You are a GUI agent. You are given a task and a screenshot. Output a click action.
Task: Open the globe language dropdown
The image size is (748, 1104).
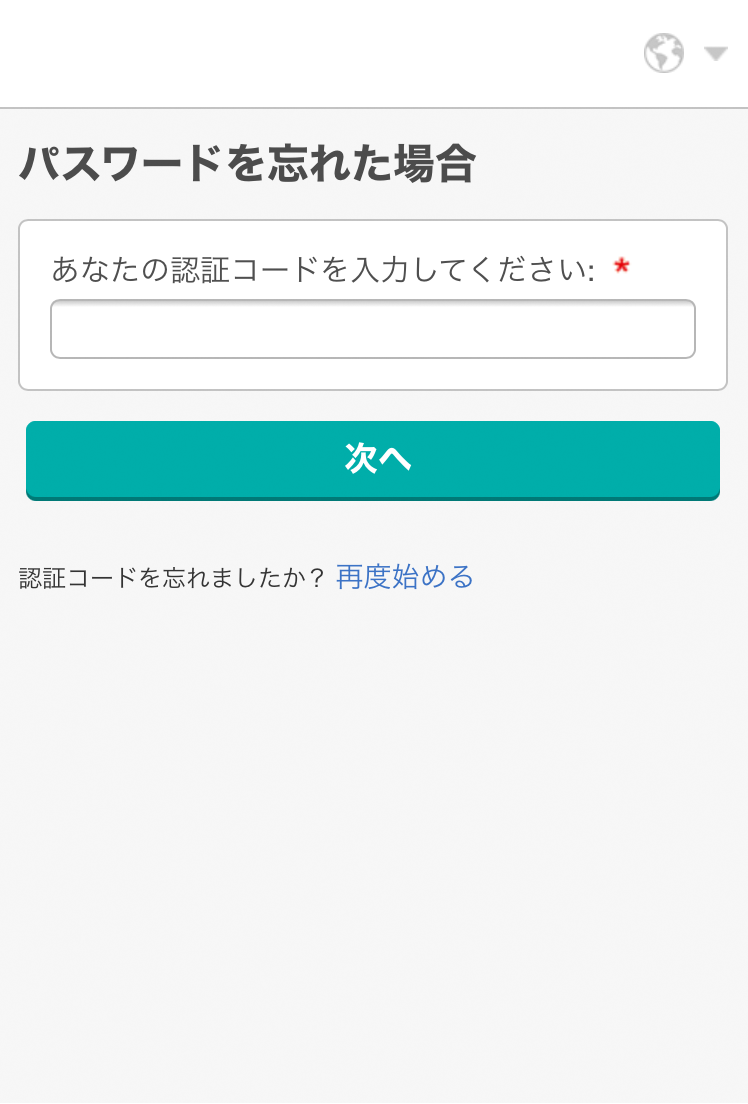point(685,53)
